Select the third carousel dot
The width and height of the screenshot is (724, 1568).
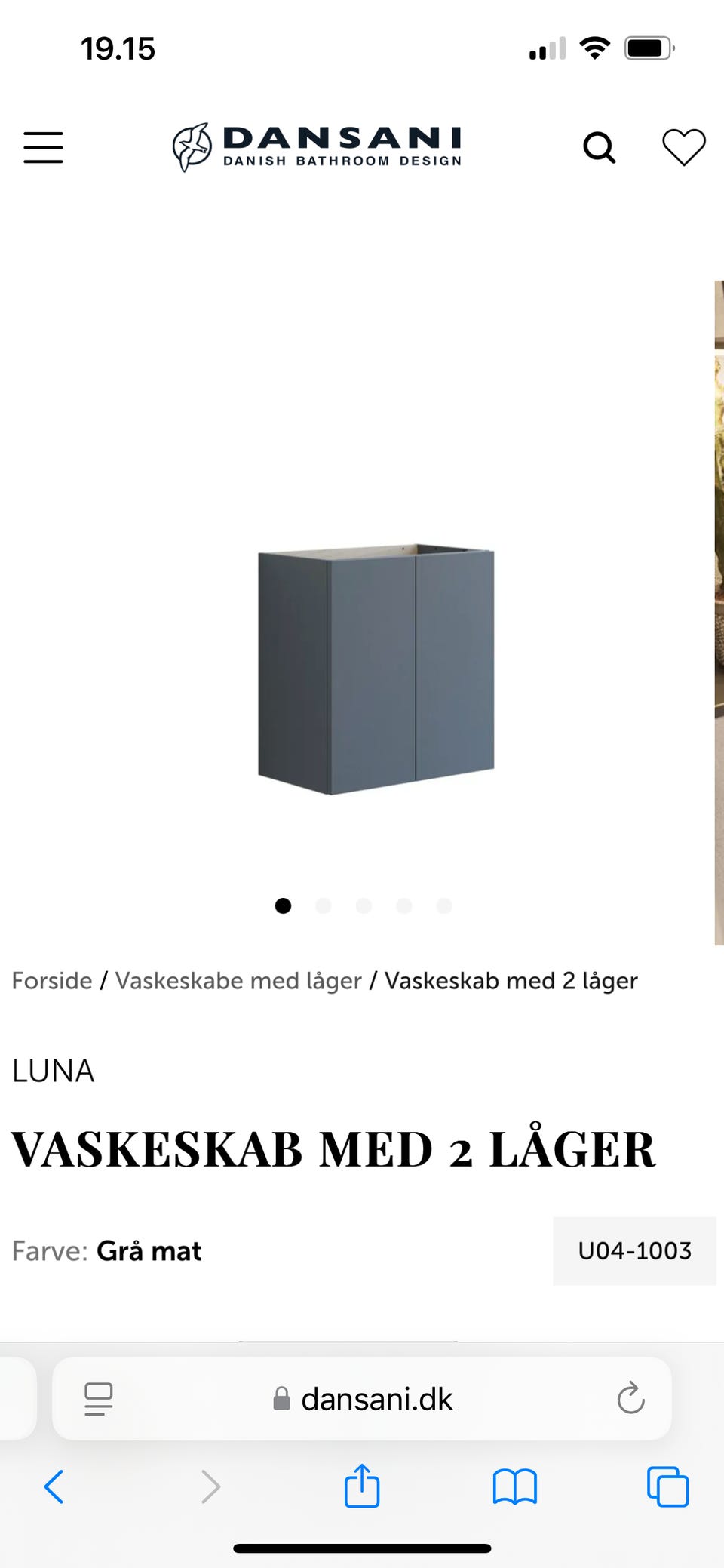pyautogui.click(x=364, y=906)
